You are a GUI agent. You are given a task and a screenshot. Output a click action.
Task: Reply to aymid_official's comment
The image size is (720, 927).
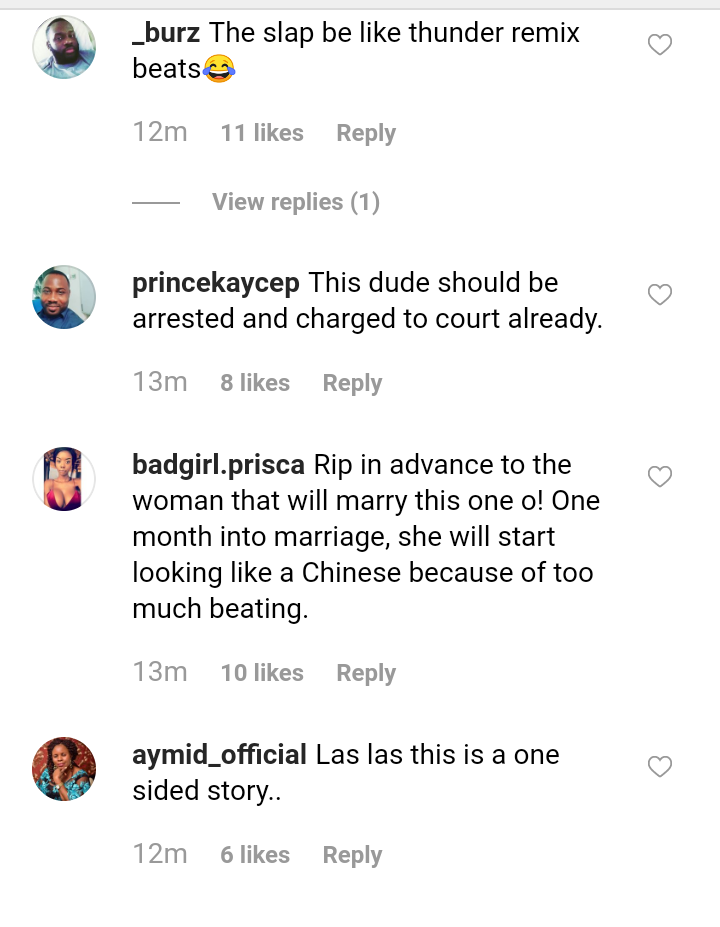coord(352,855)
